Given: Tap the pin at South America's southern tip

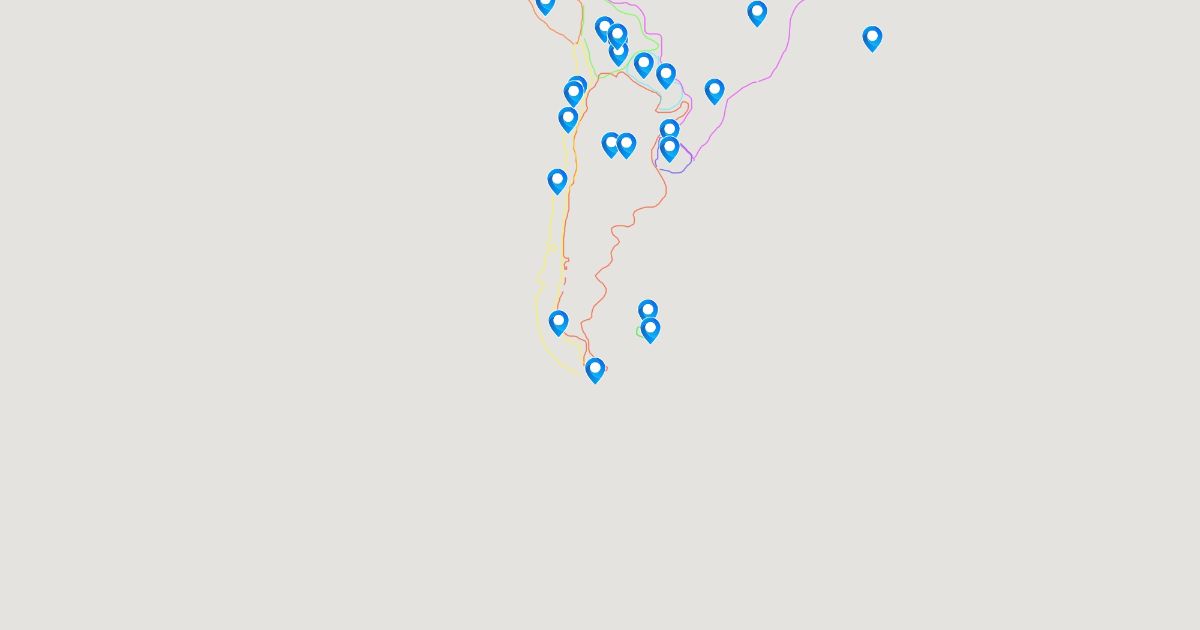Looking at the screenshot, I should point(595,369).
